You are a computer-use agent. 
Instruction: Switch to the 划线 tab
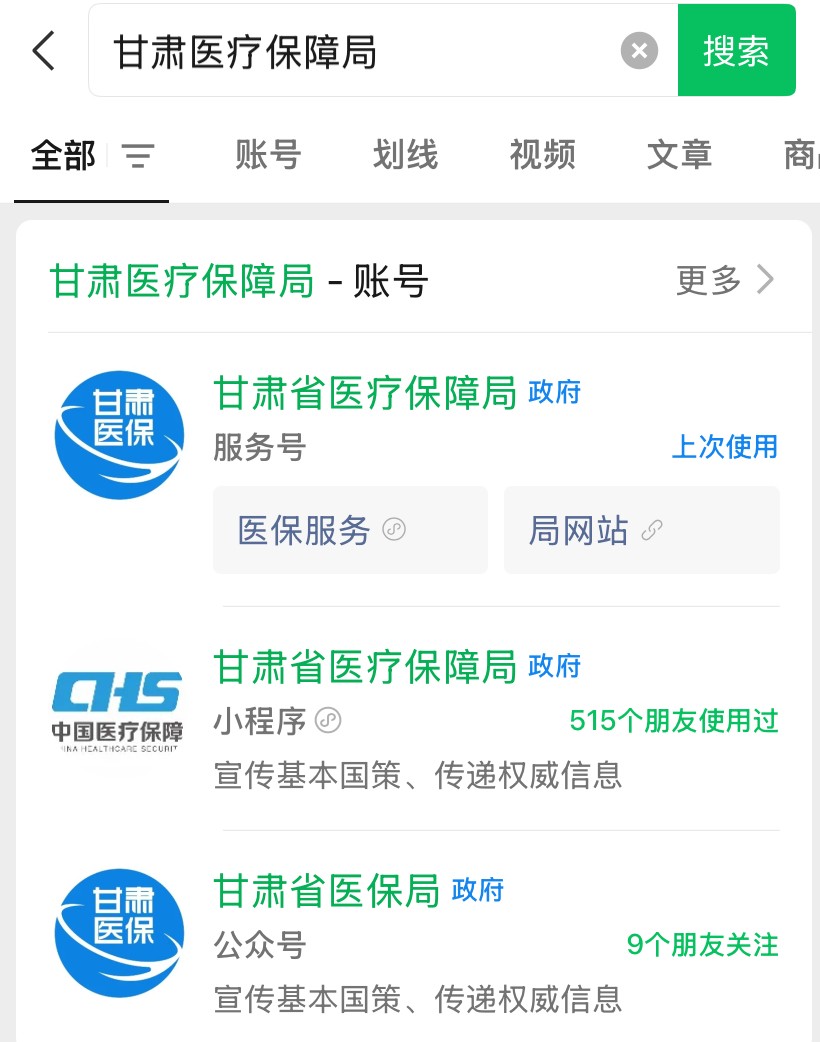click(405, 156)
